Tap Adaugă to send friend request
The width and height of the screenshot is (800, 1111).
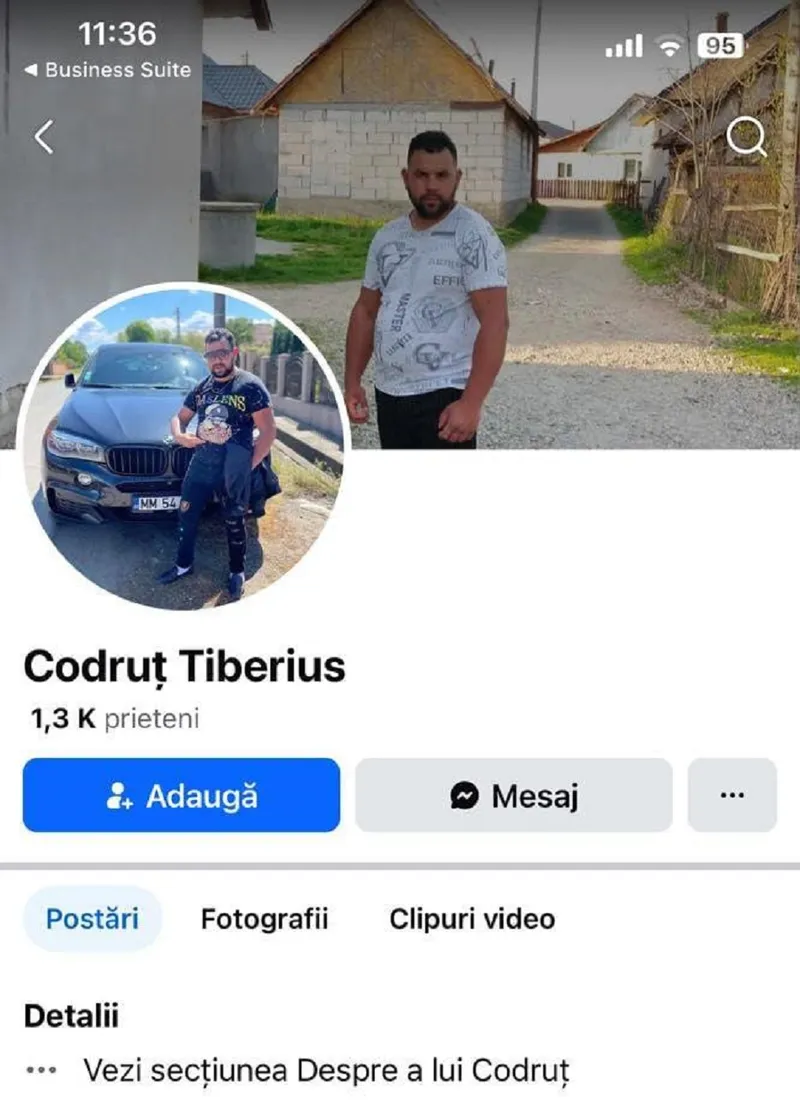click(181, 795)
